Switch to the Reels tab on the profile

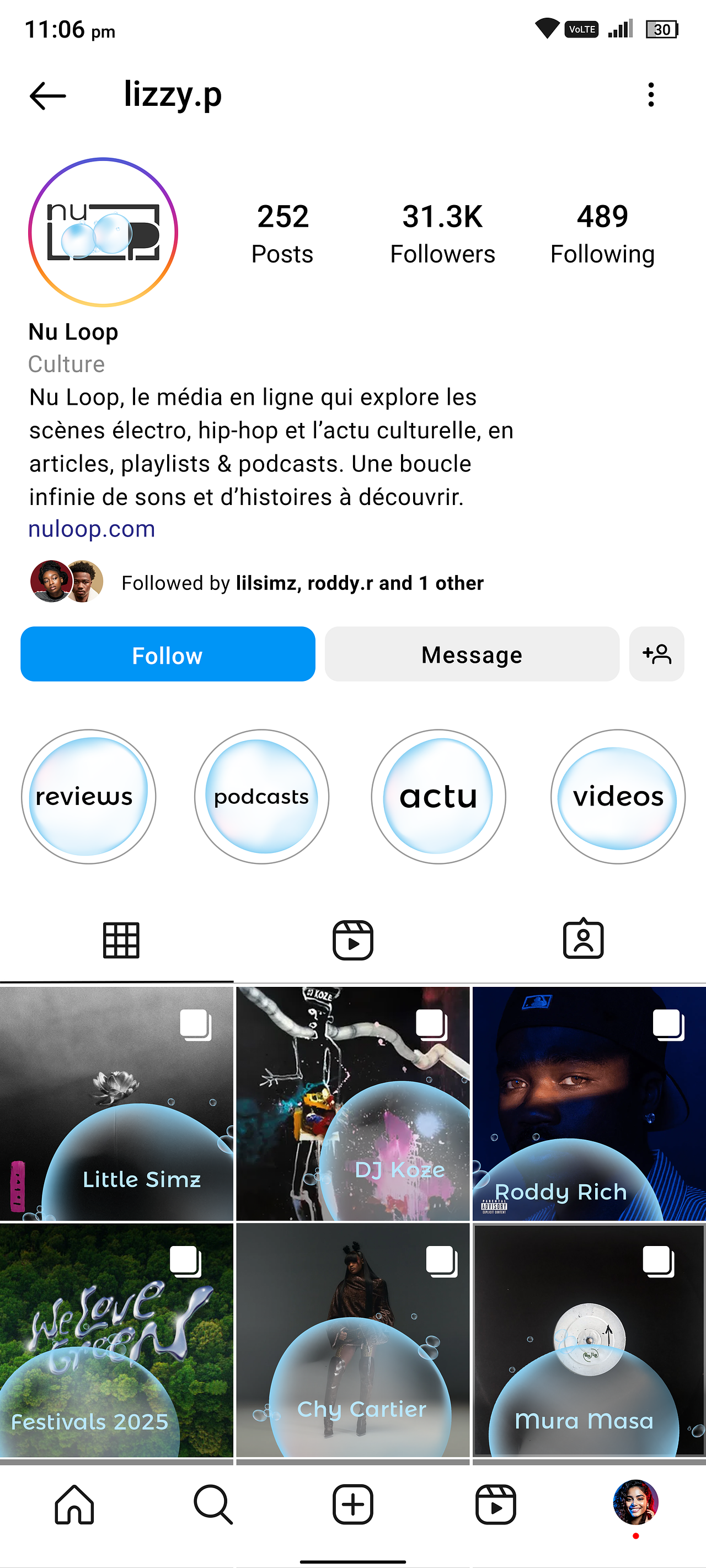point(352,940)
